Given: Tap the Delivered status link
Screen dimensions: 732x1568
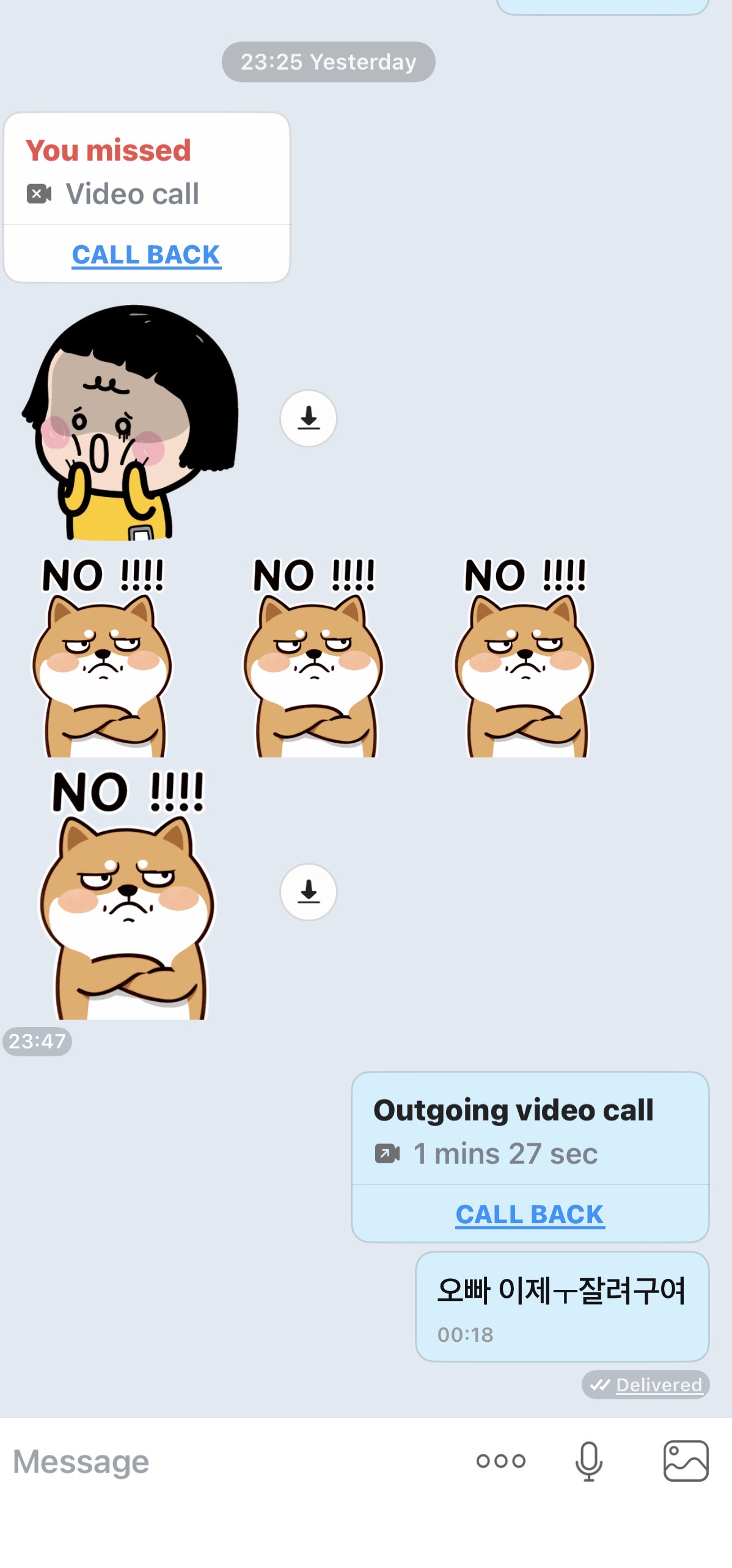Looking at the screenshot, I should [x=658, y=1385].
